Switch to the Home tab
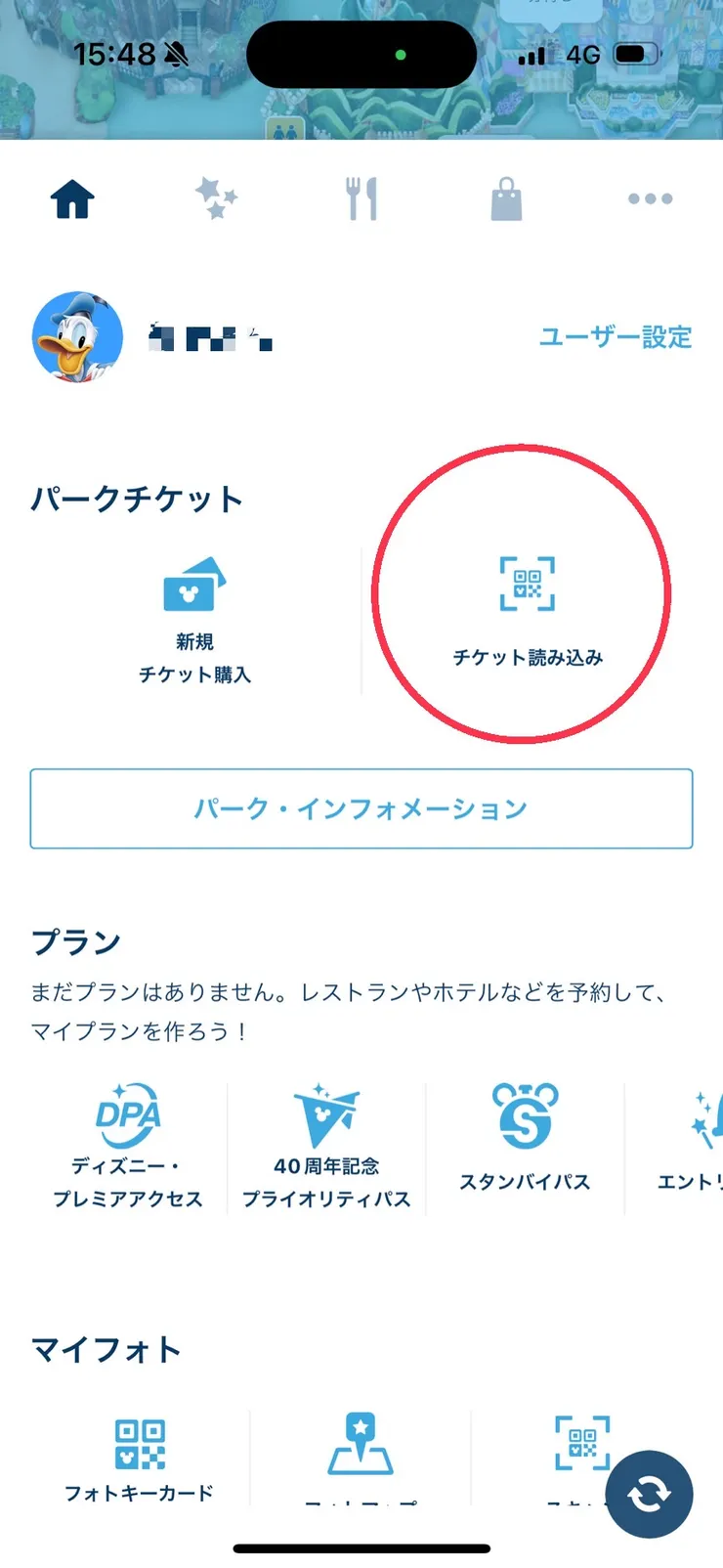The image size is (723, 1568). (72, 198)
